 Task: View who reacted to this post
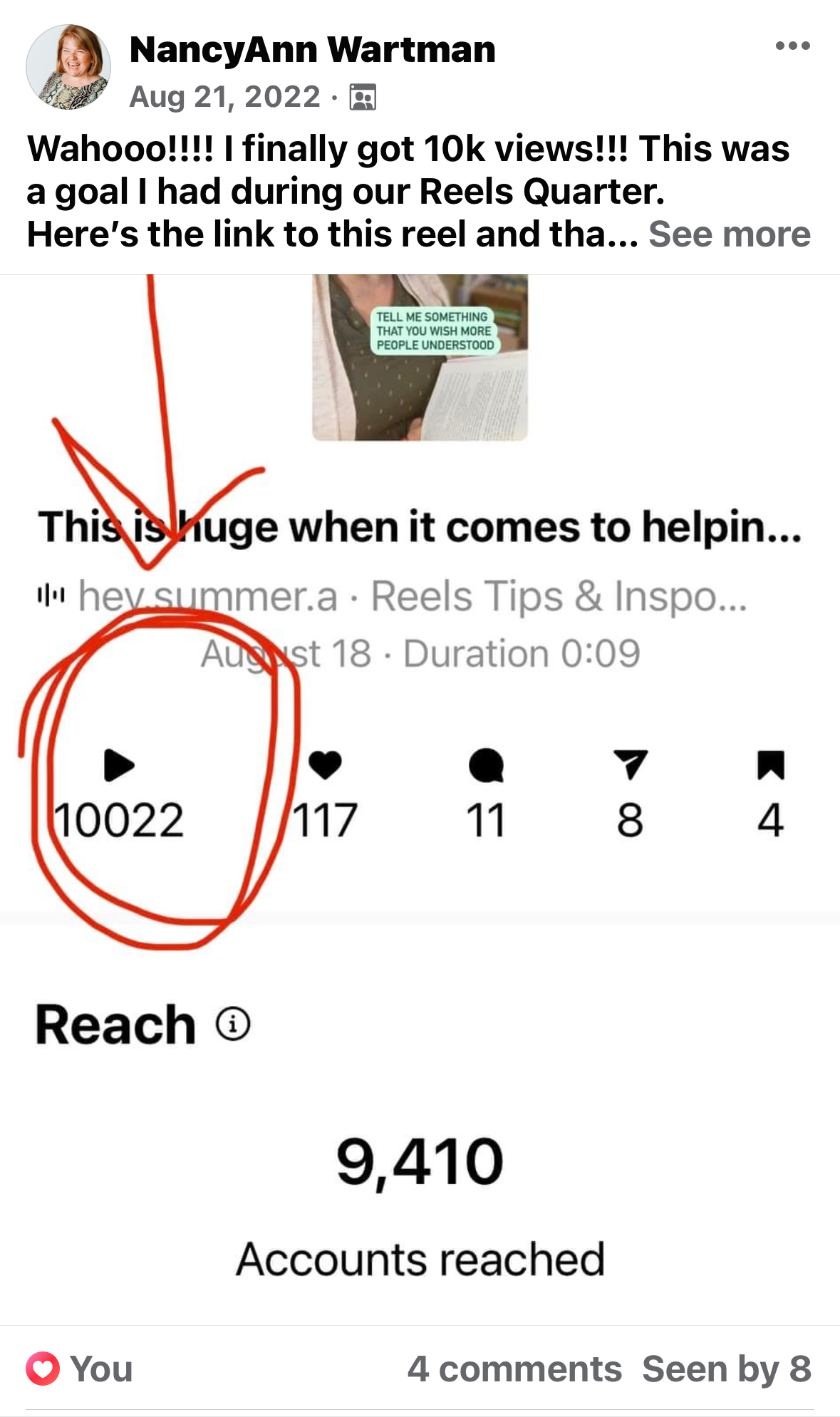(x=80, y=1369)
